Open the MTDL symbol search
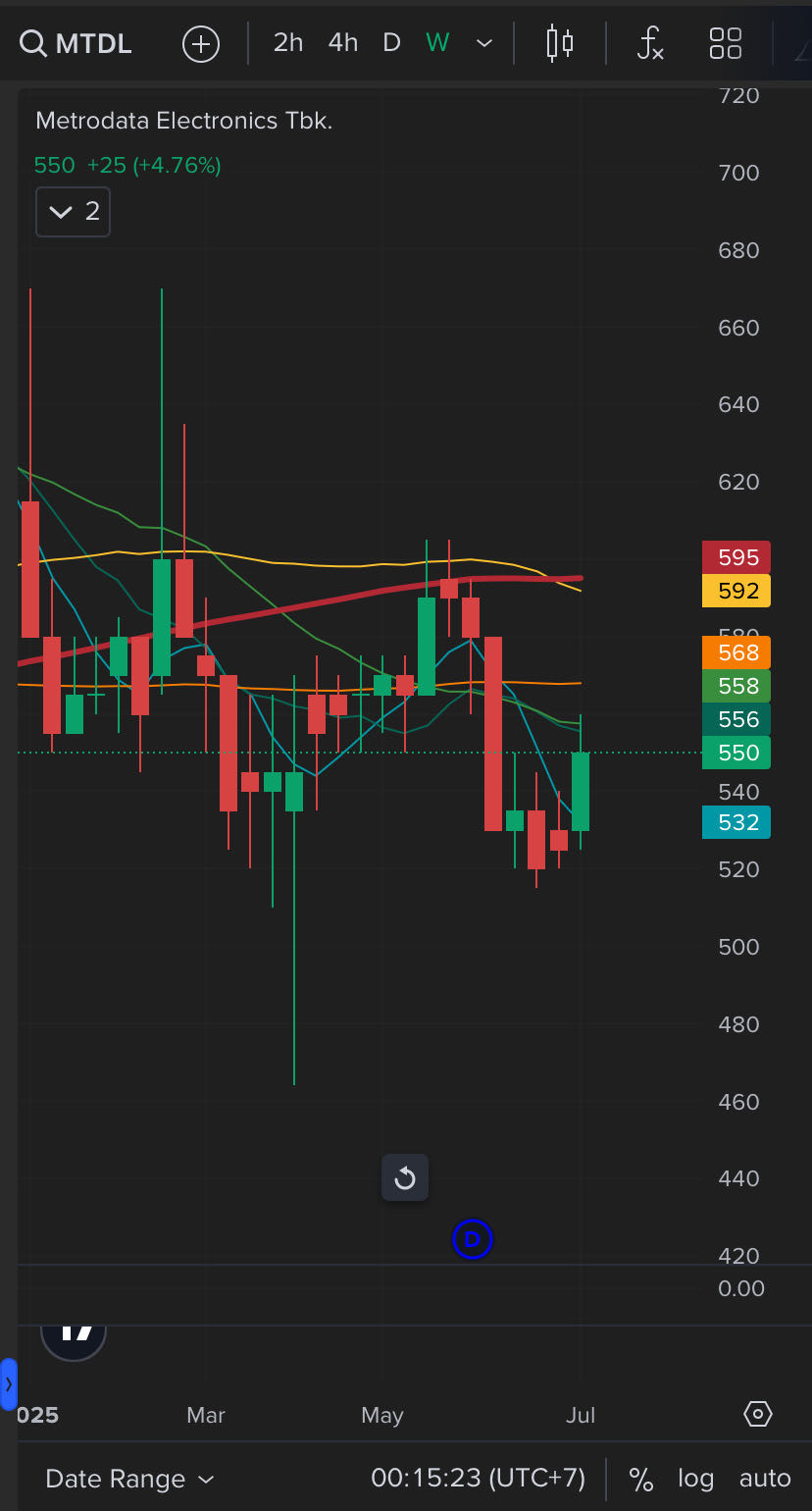Viewport: 812px width, 1511px height. 76,44
